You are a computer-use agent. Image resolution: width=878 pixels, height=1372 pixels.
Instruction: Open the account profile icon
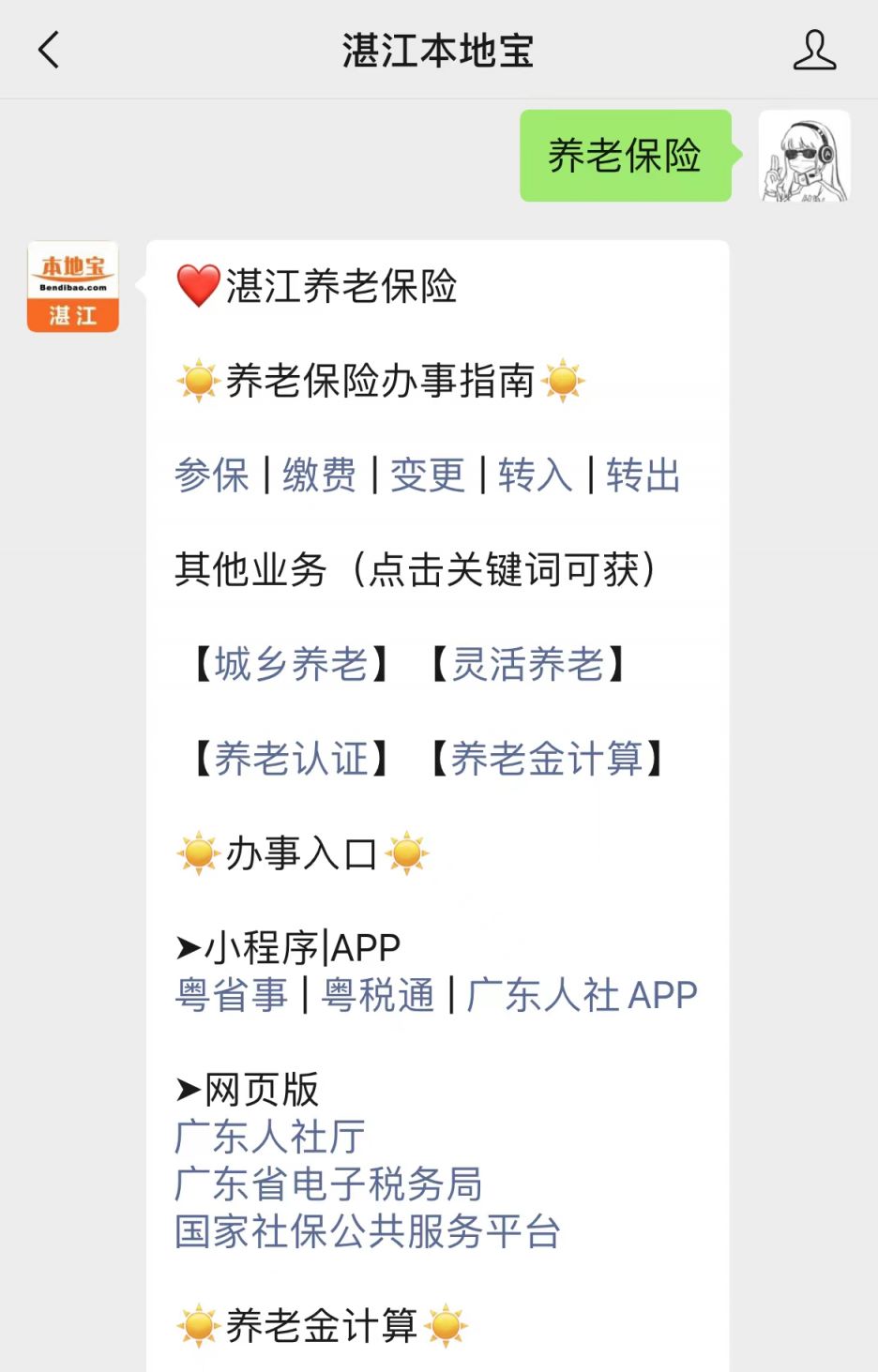click(x=813, y=51)
